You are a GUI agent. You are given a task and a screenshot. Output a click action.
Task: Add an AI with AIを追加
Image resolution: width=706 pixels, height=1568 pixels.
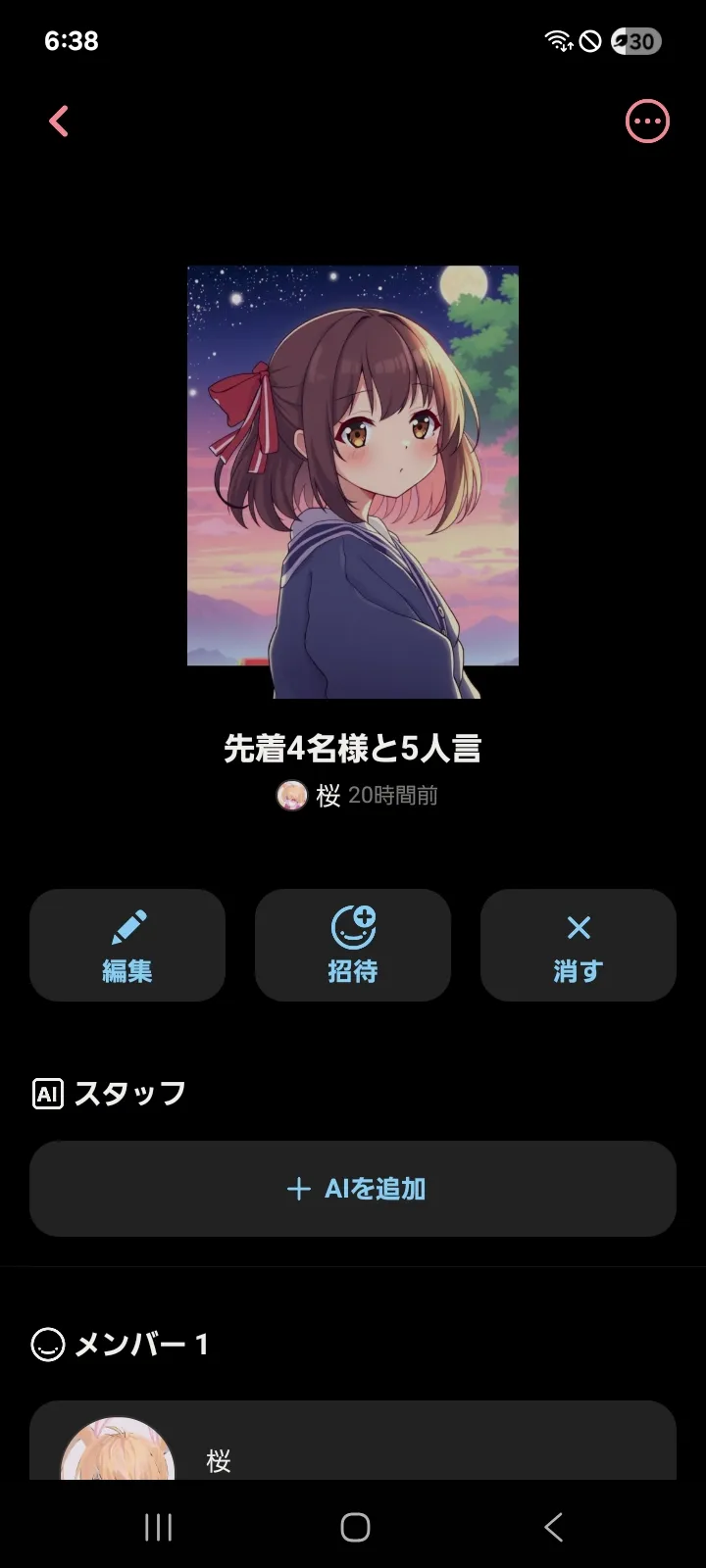point(353,1189)
